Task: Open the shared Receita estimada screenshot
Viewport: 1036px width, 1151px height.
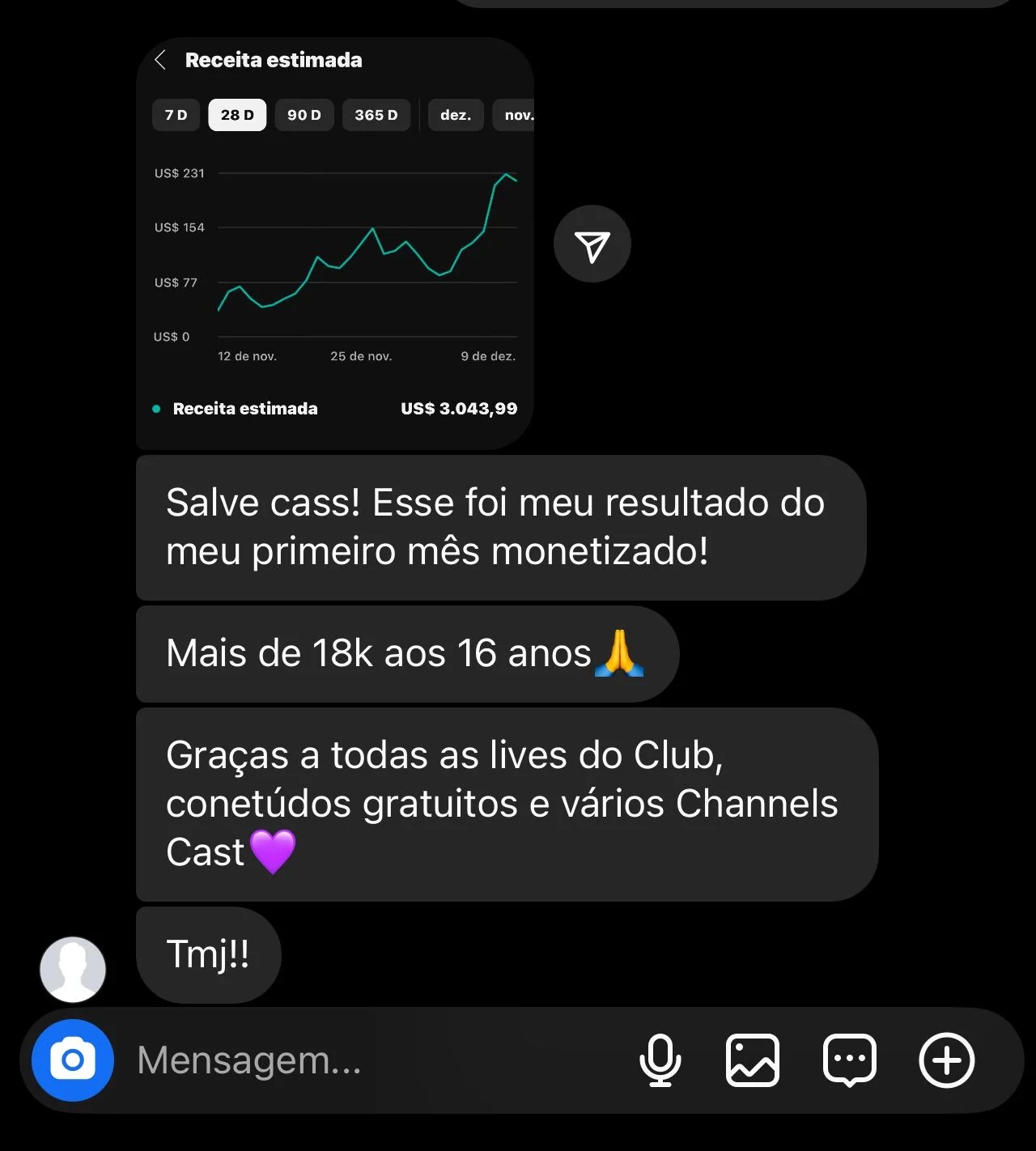Action: 335,243
